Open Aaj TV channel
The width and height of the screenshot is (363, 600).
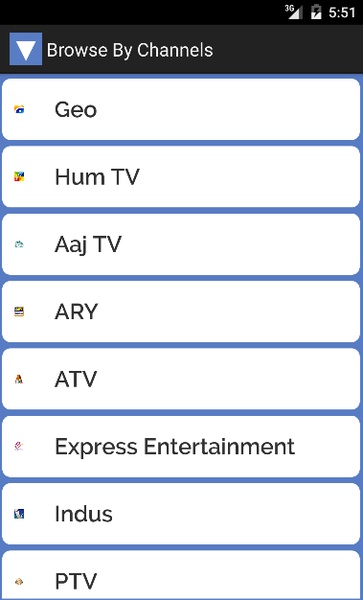coord(181,244)
